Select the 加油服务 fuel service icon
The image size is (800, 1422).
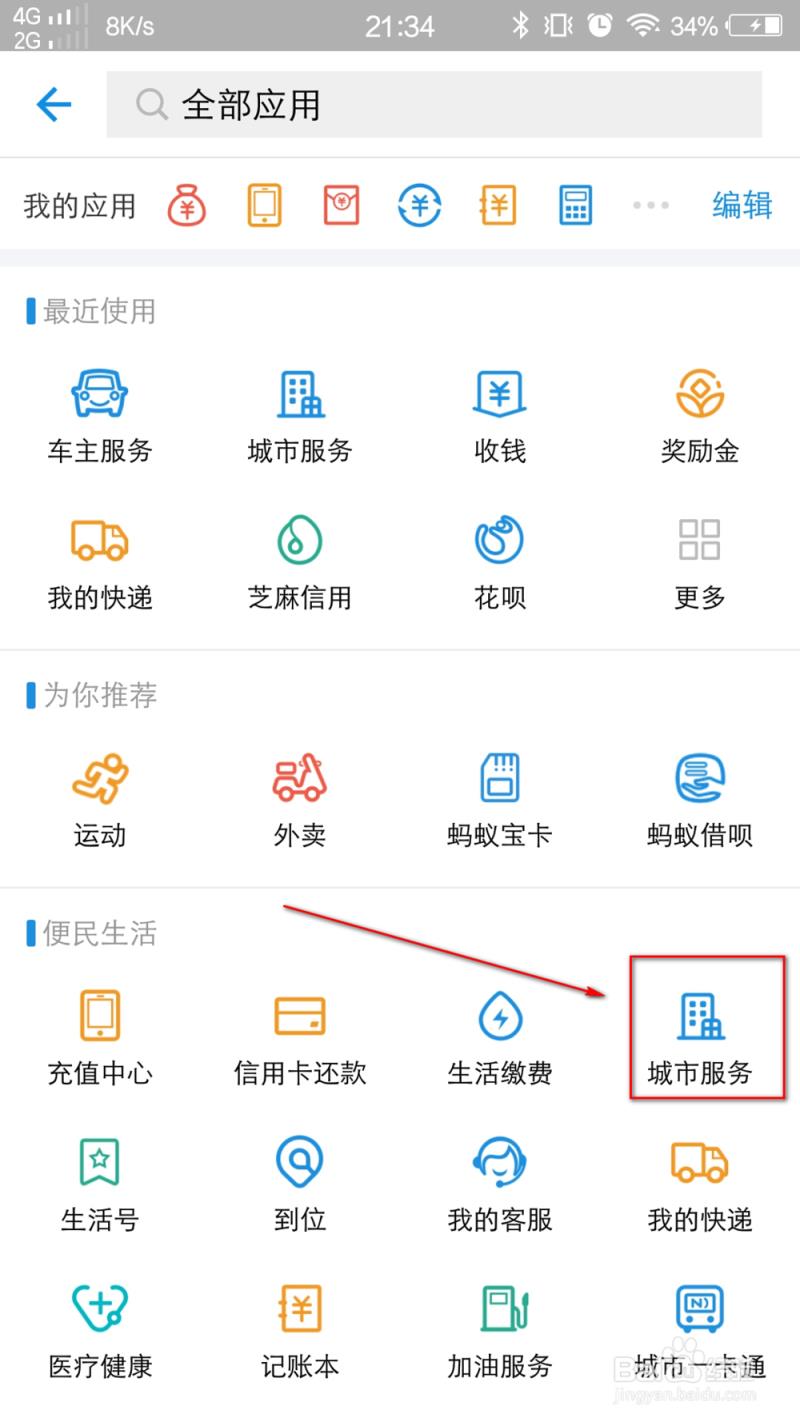pos(499,1325)
